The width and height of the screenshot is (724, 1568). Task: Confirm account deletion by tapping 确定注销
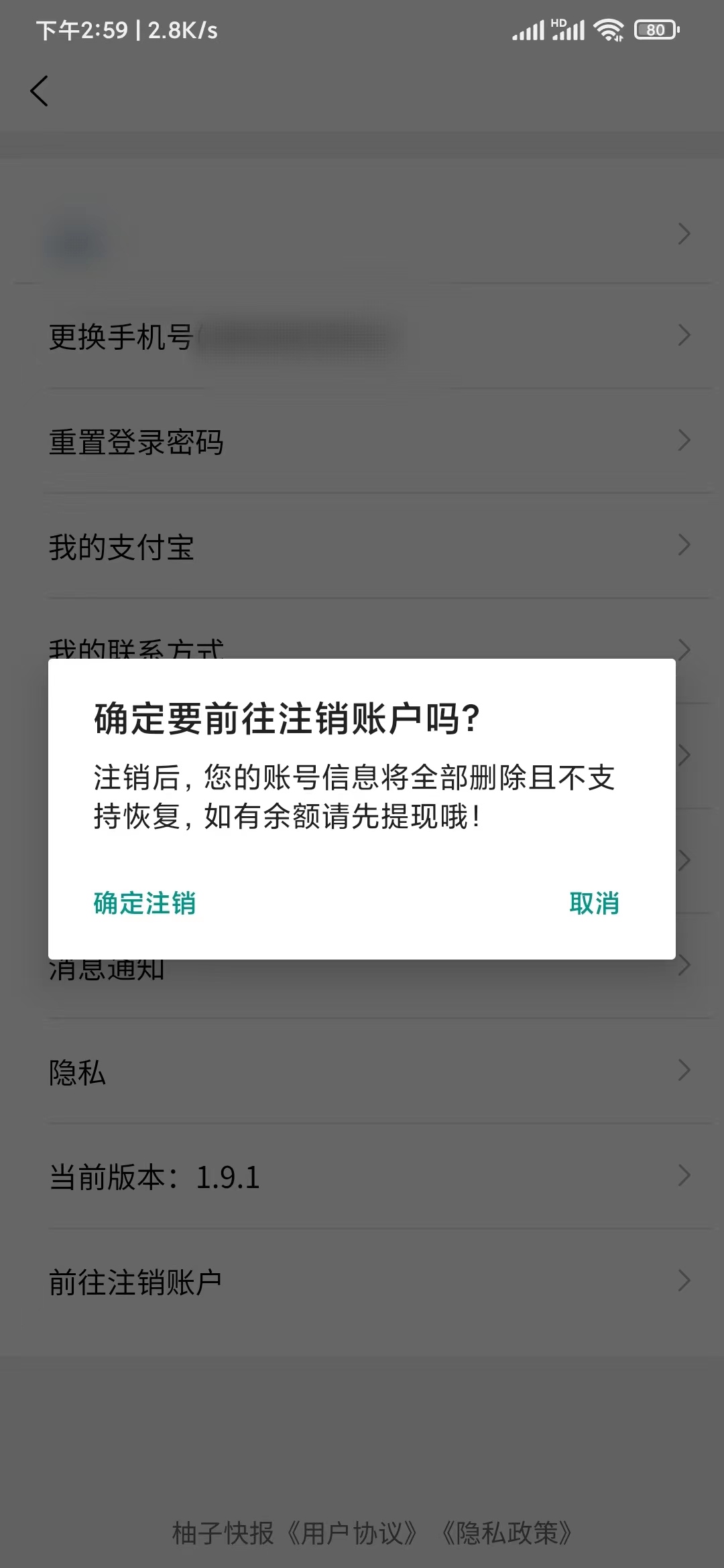(x=144, y=903)
